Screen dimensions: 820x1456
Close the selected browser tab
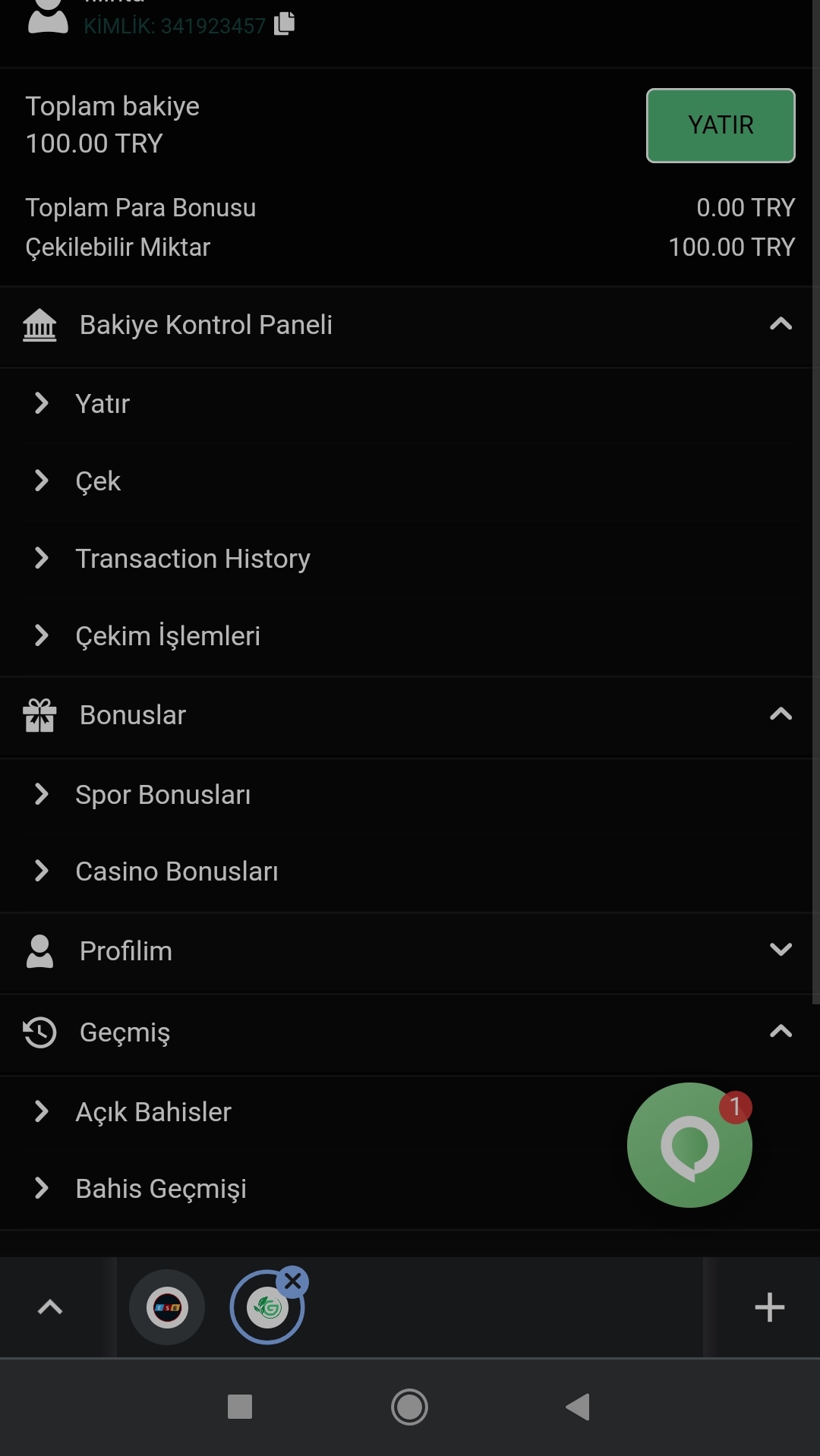(x=292, y=1282)
